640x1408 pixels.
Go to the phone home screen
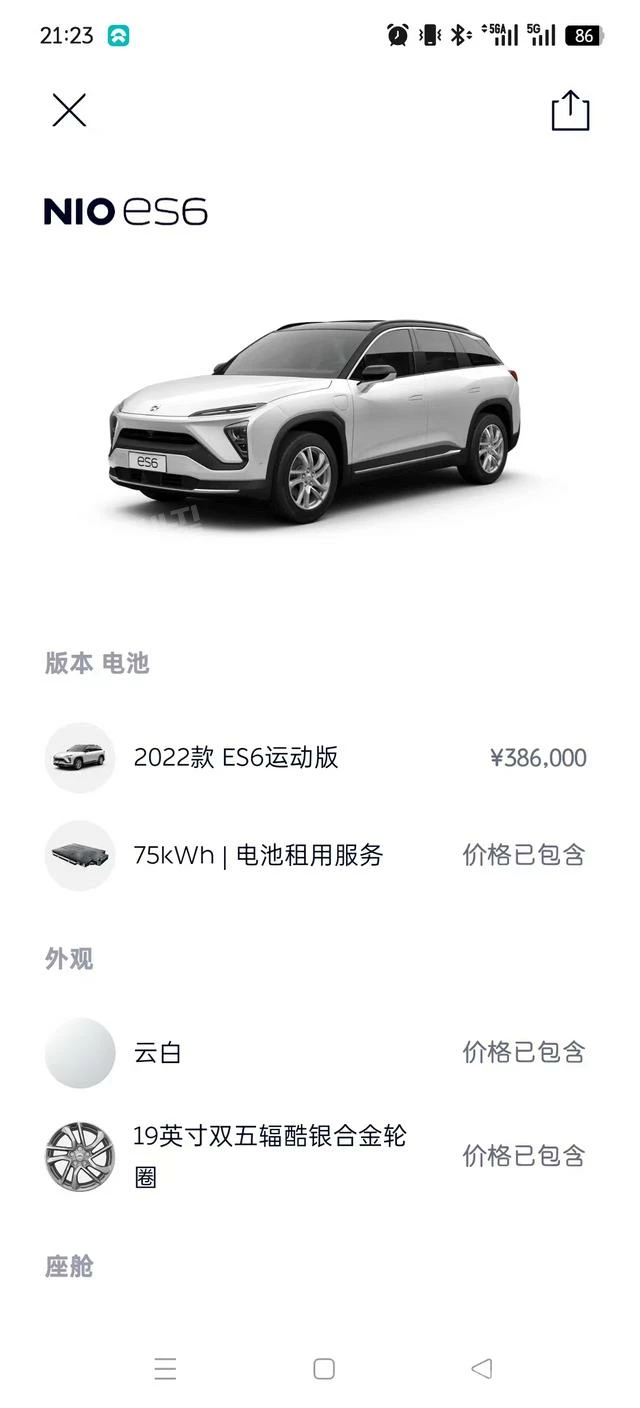pos(323,1368)
